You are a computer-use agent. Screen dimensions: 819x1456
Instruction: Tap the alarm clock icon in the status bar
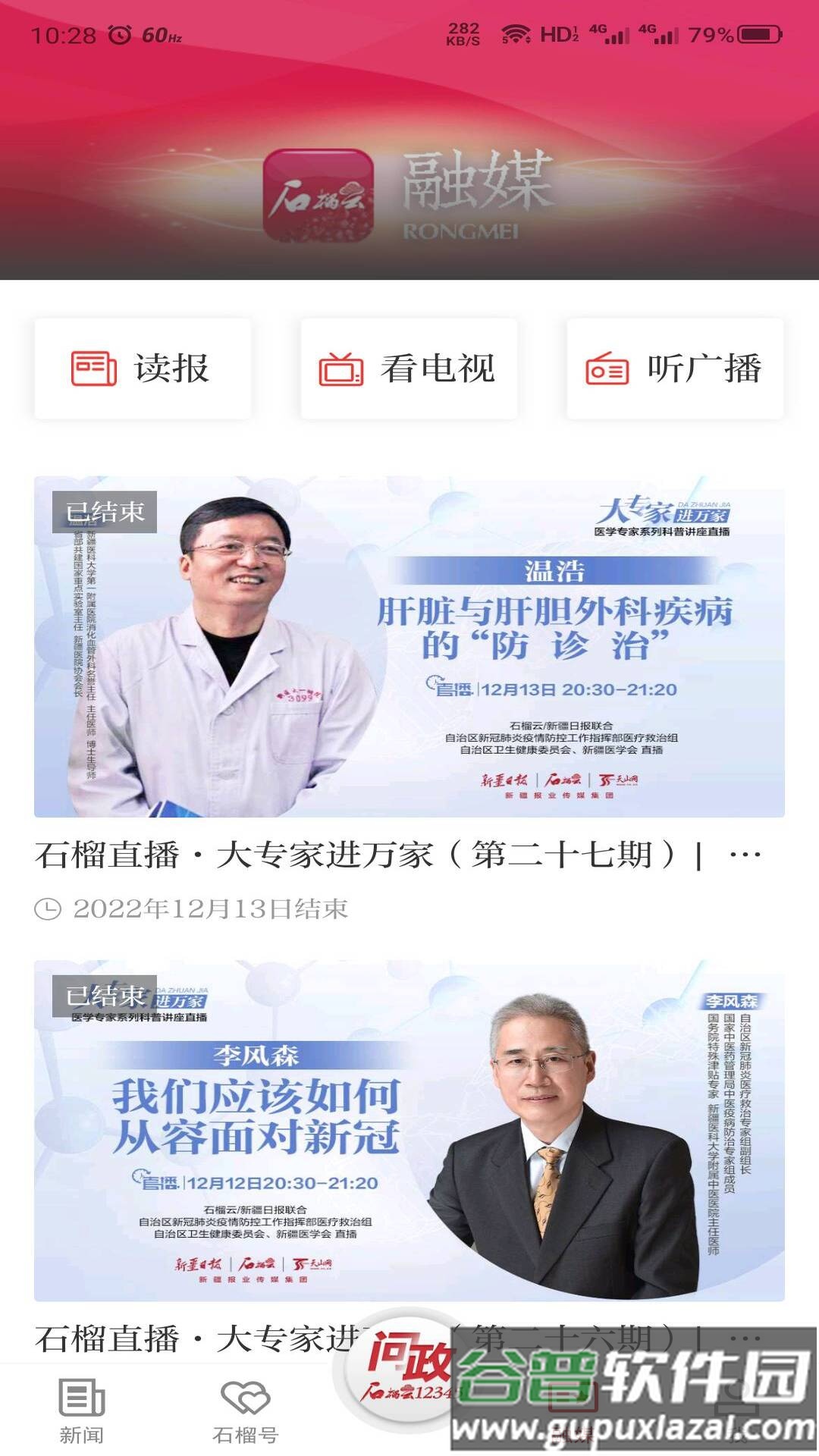[121, 34]
